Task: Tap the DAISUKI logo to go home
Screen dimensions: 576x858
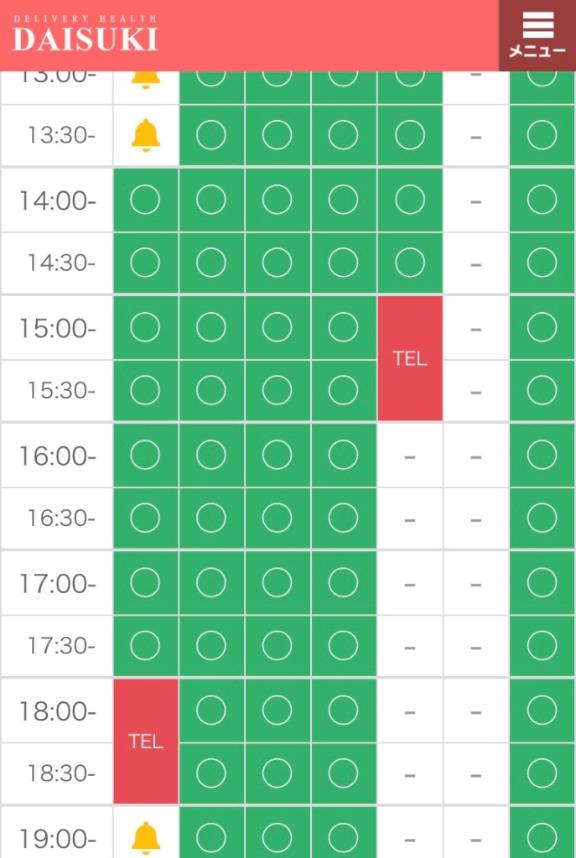Action: point(85,34)
